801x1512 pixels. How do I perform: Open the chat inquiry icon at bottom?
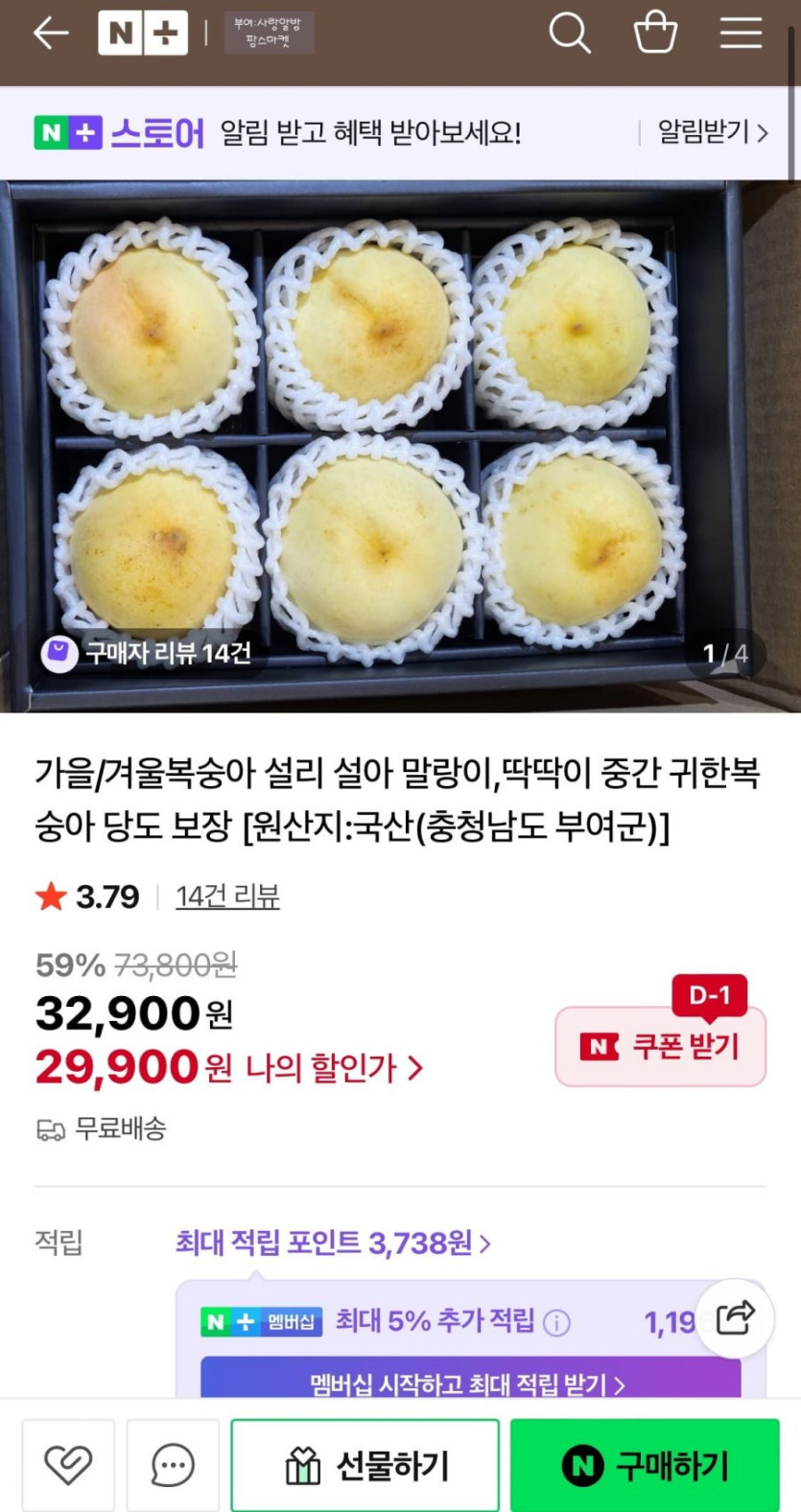(x=173, y=1464)
